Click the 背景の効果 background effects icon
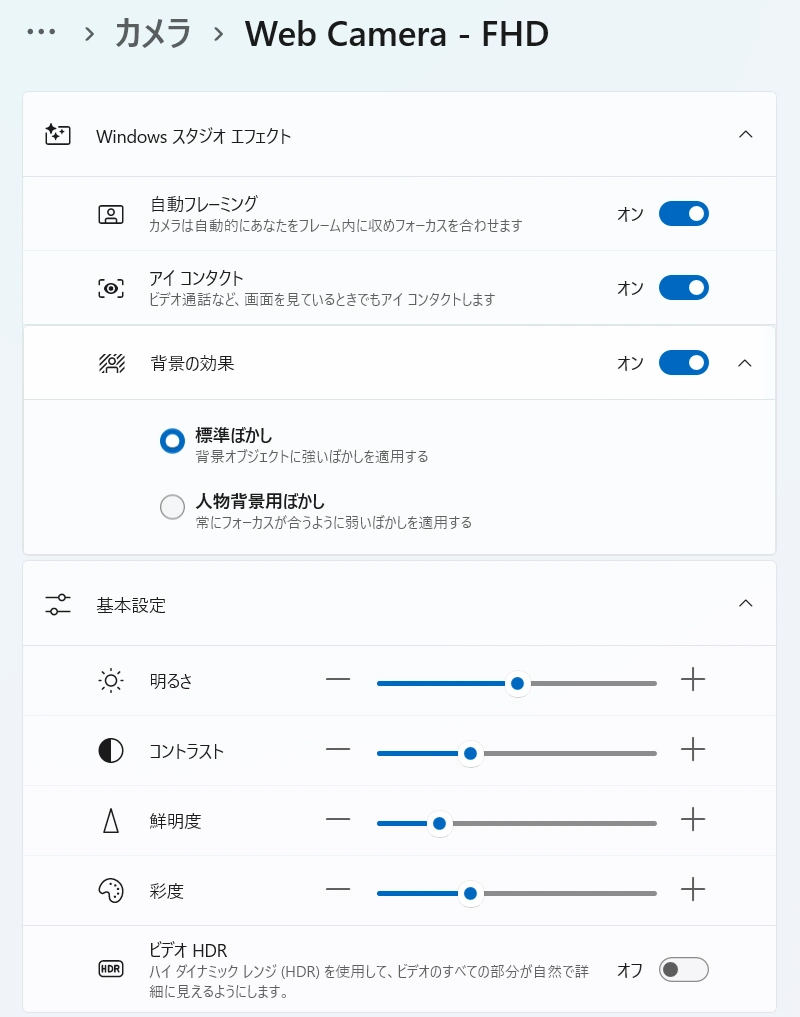800x1017 pixels. click(x=112, y=362)
